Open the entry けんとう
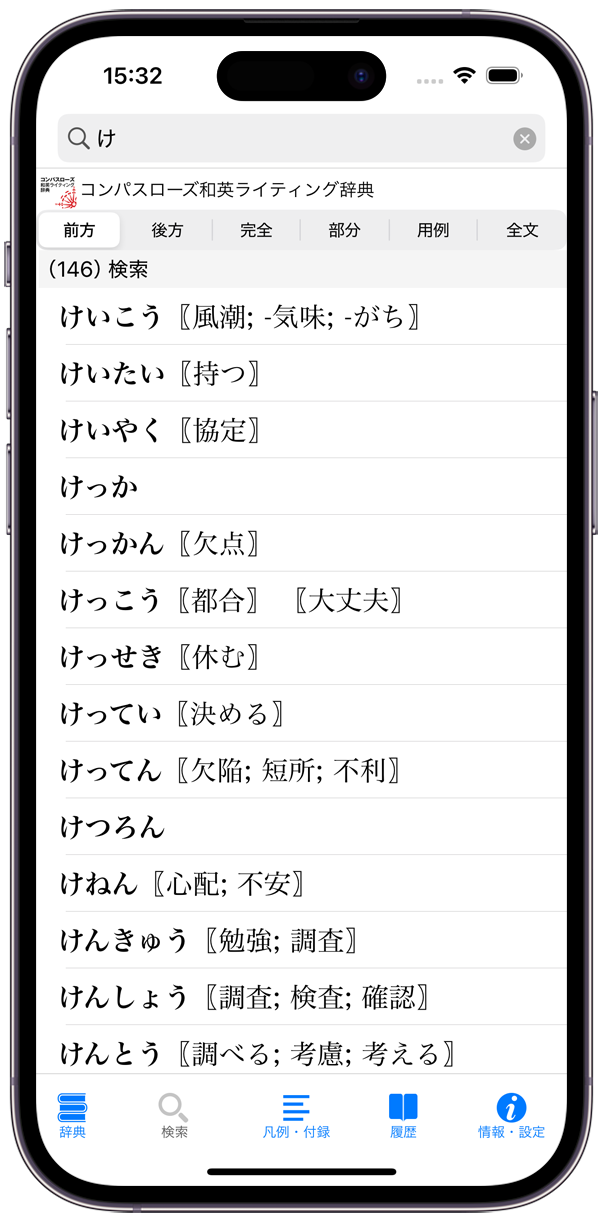The image size is (603, 1222). click(300, 1052)
